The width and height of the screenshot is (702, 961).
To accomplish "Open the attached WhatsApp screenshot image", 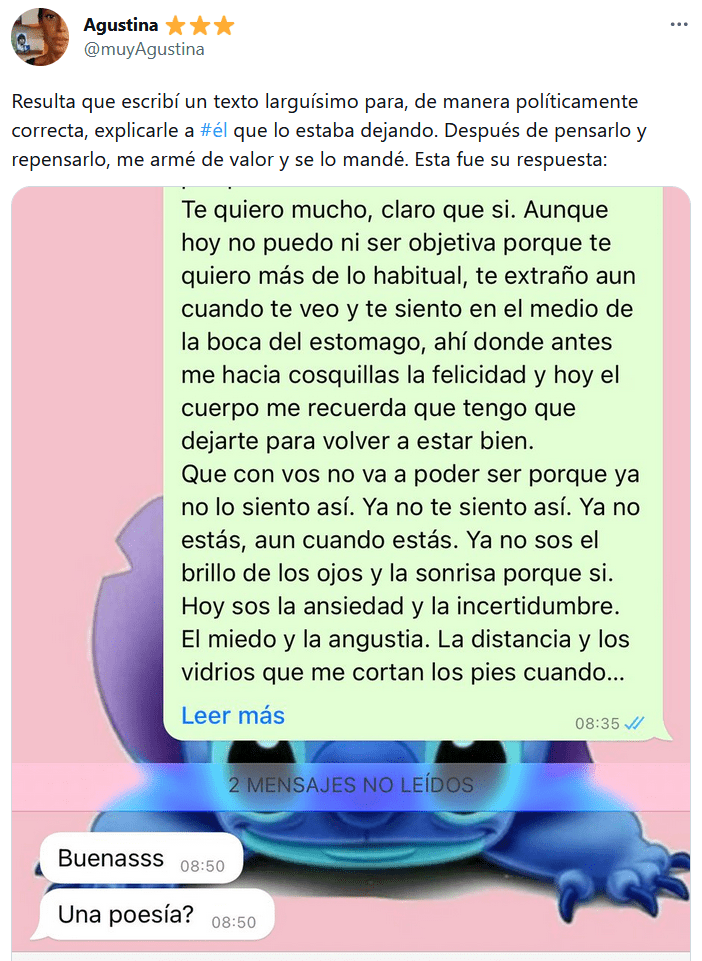I will (x=351, y=570).
